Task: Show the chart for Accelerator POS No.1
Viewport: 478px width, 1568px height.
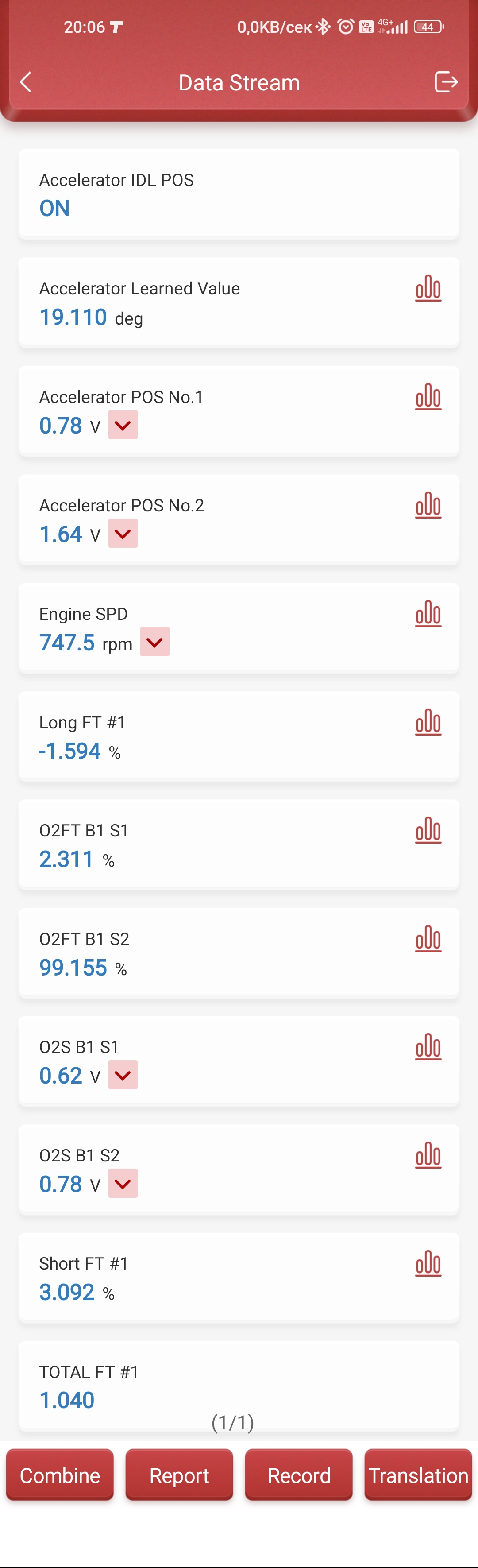Action: (x=428, y=397)
